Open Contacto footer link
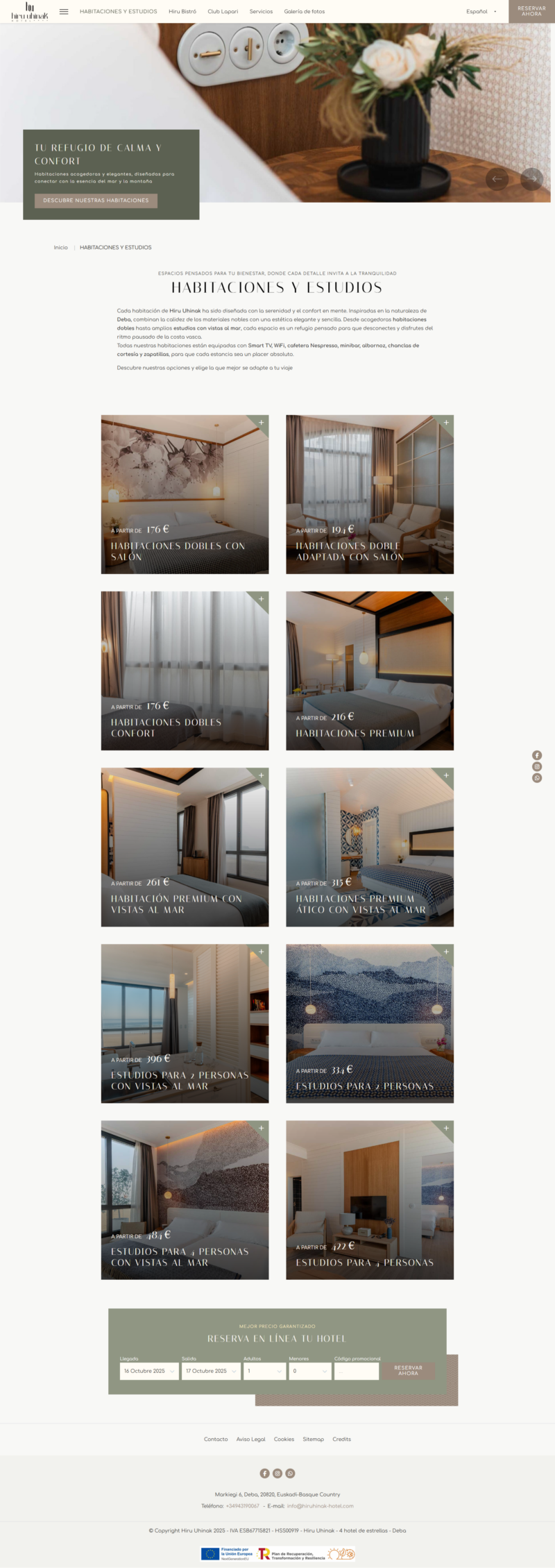The width and height of the screenshot is (555, 1568). [x=216, y=1439]
